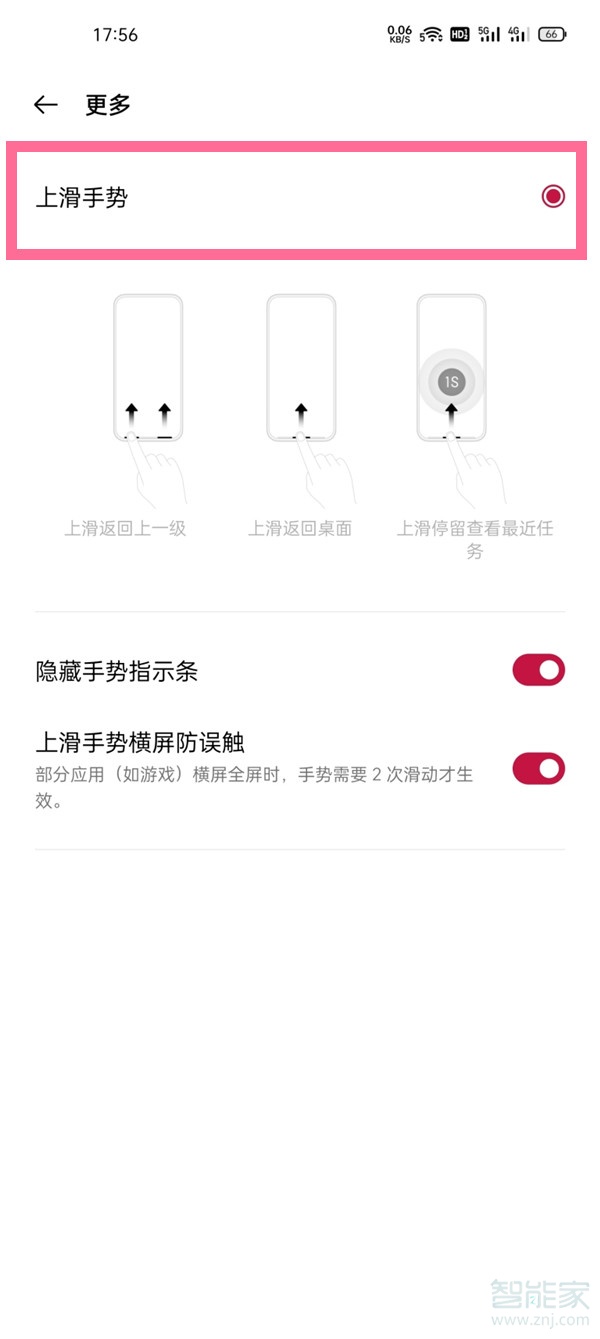The height and width of the screenshot is (1339, 600).
Task: Disable 上滑手势横屏防误触 switch
Action: [x=538, y=769]
